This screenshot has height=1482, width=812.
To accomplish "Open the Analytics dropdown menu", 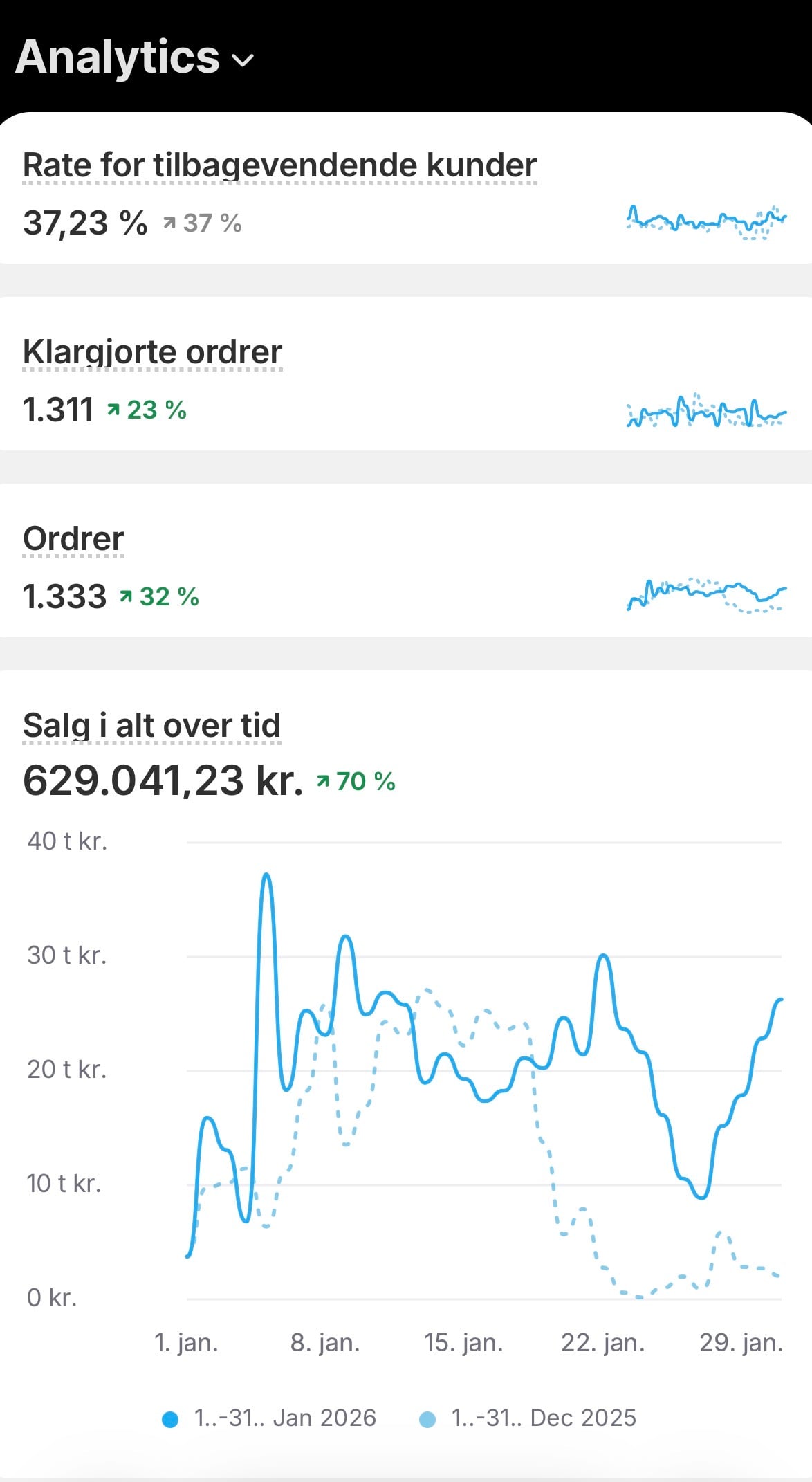I will pyautogui.click(x=135, y=57).
